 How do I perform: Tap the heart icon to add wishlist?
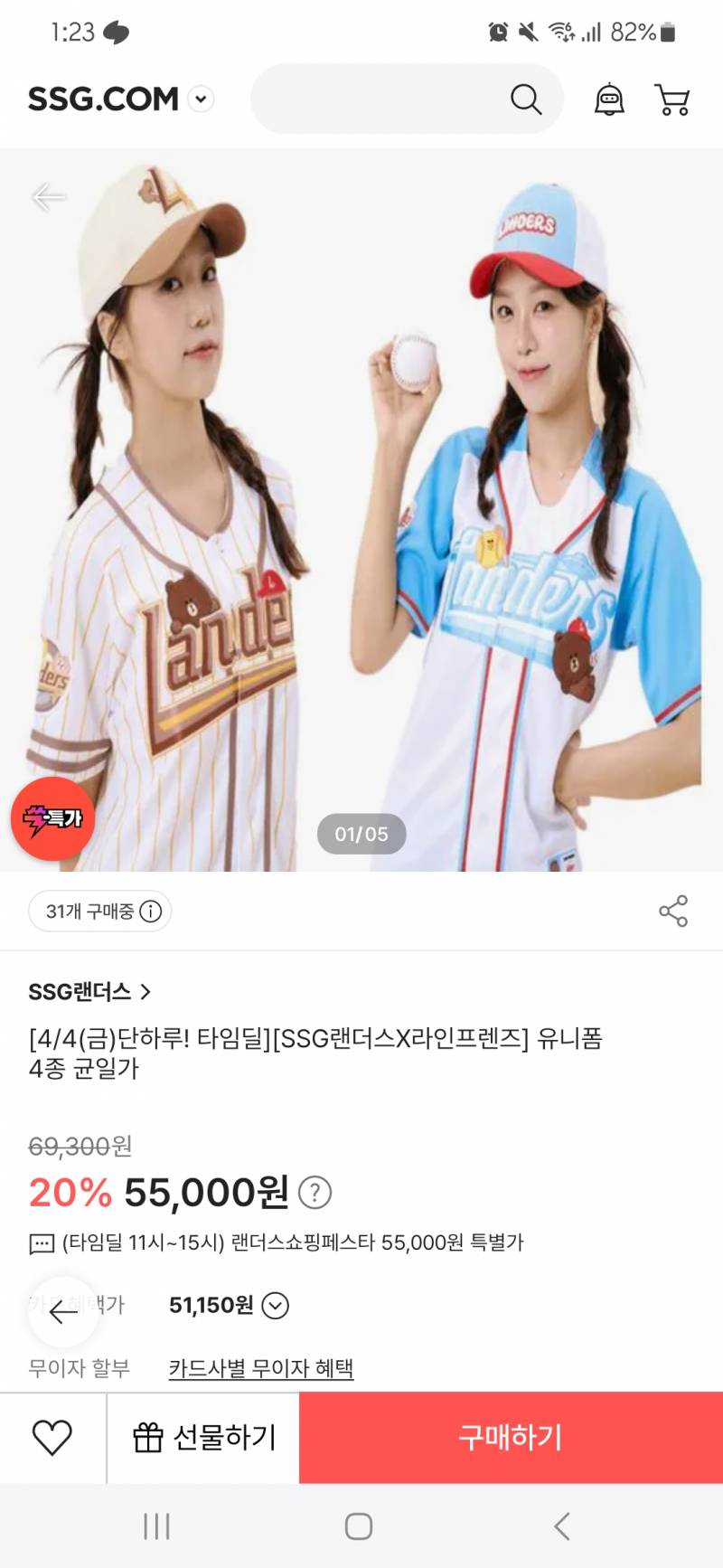pos(52,1438)
